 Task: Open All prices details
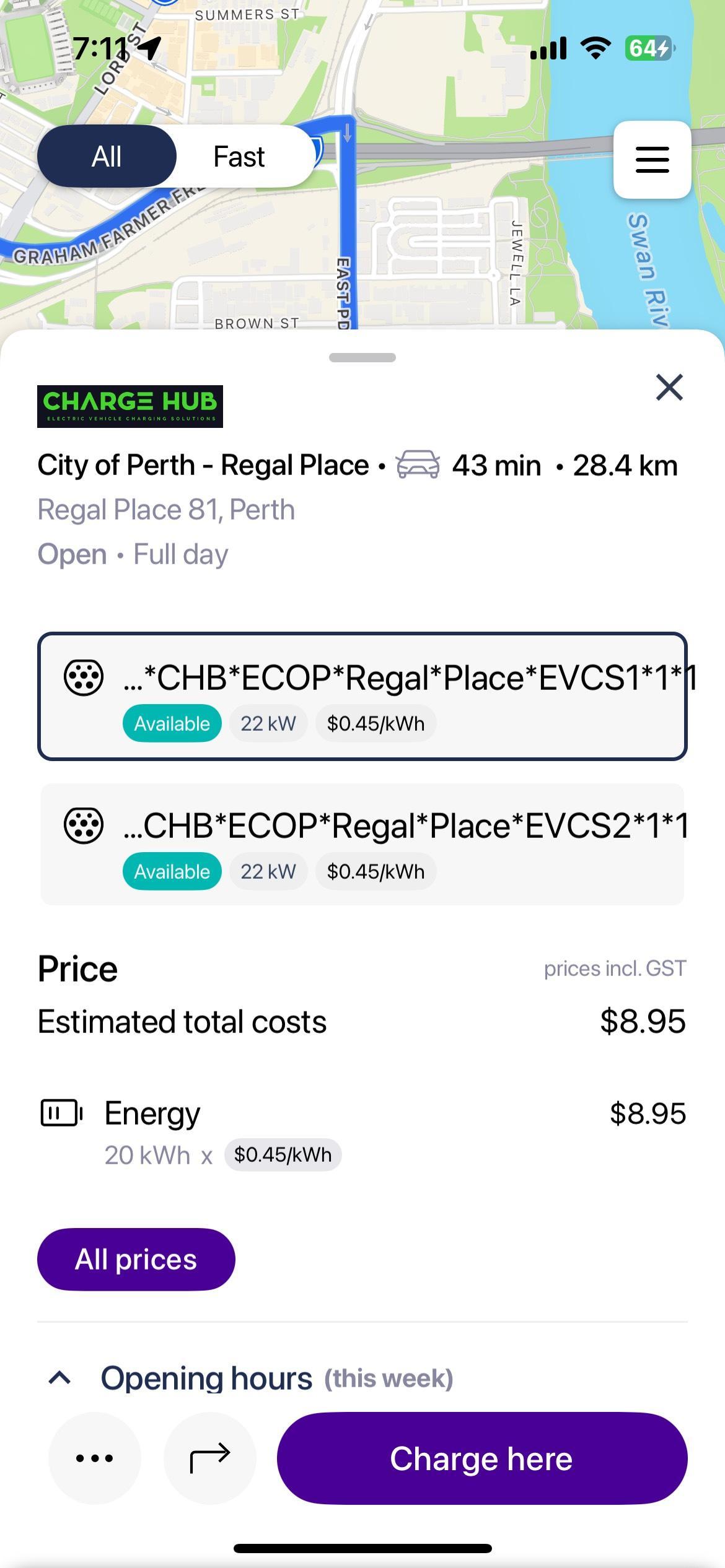(x=136, y=1258)
